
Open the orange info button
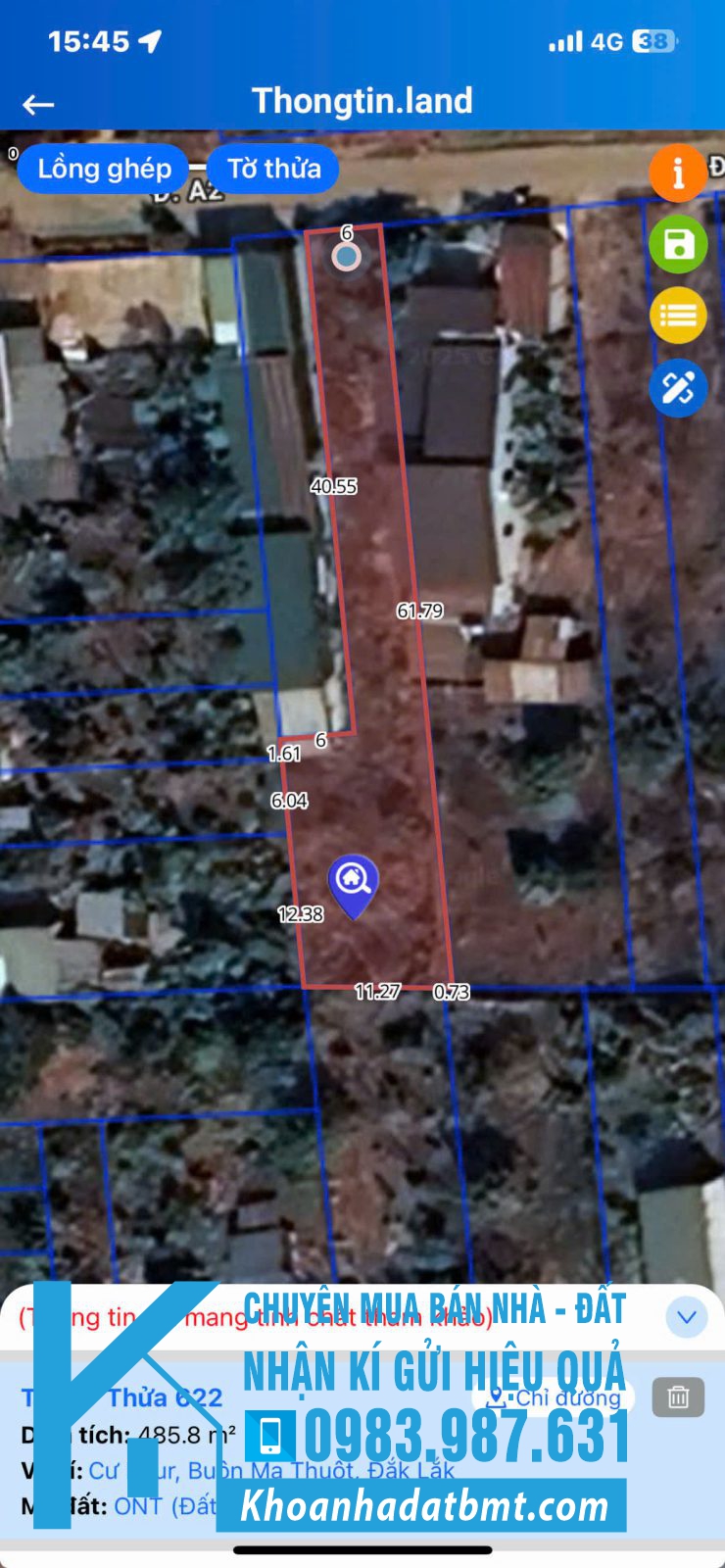(678, 173)
